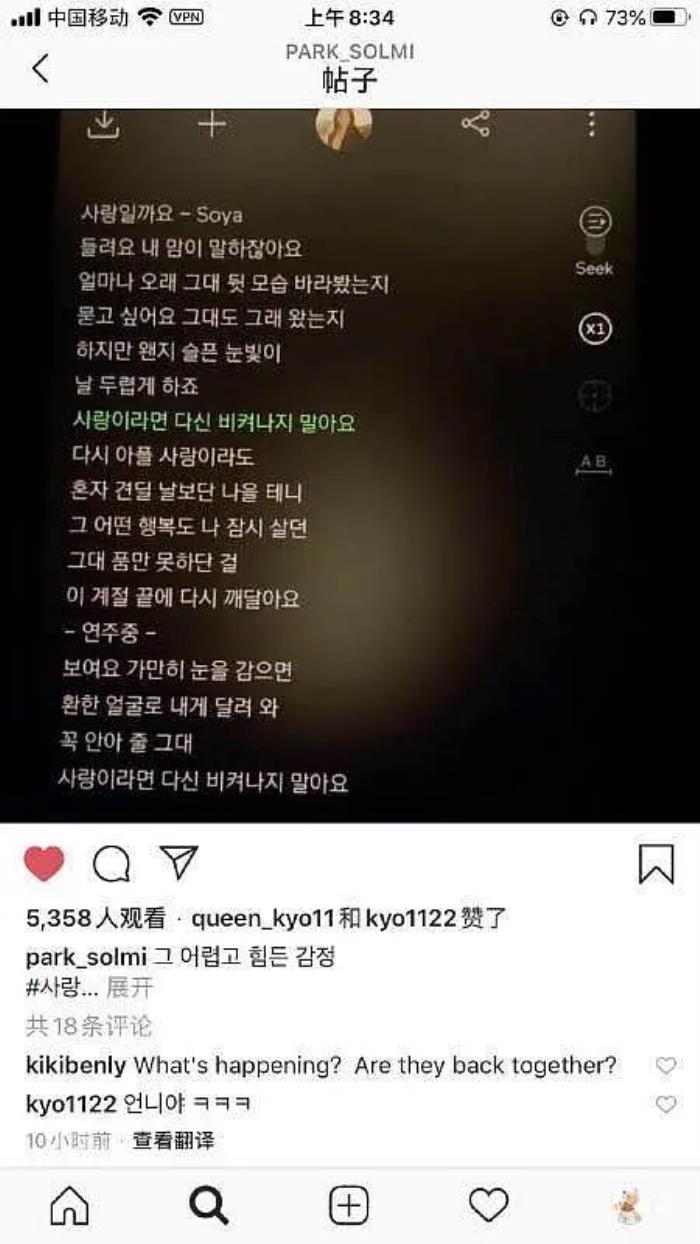Like park_solmi's post with the heart

tap(44, 864)
